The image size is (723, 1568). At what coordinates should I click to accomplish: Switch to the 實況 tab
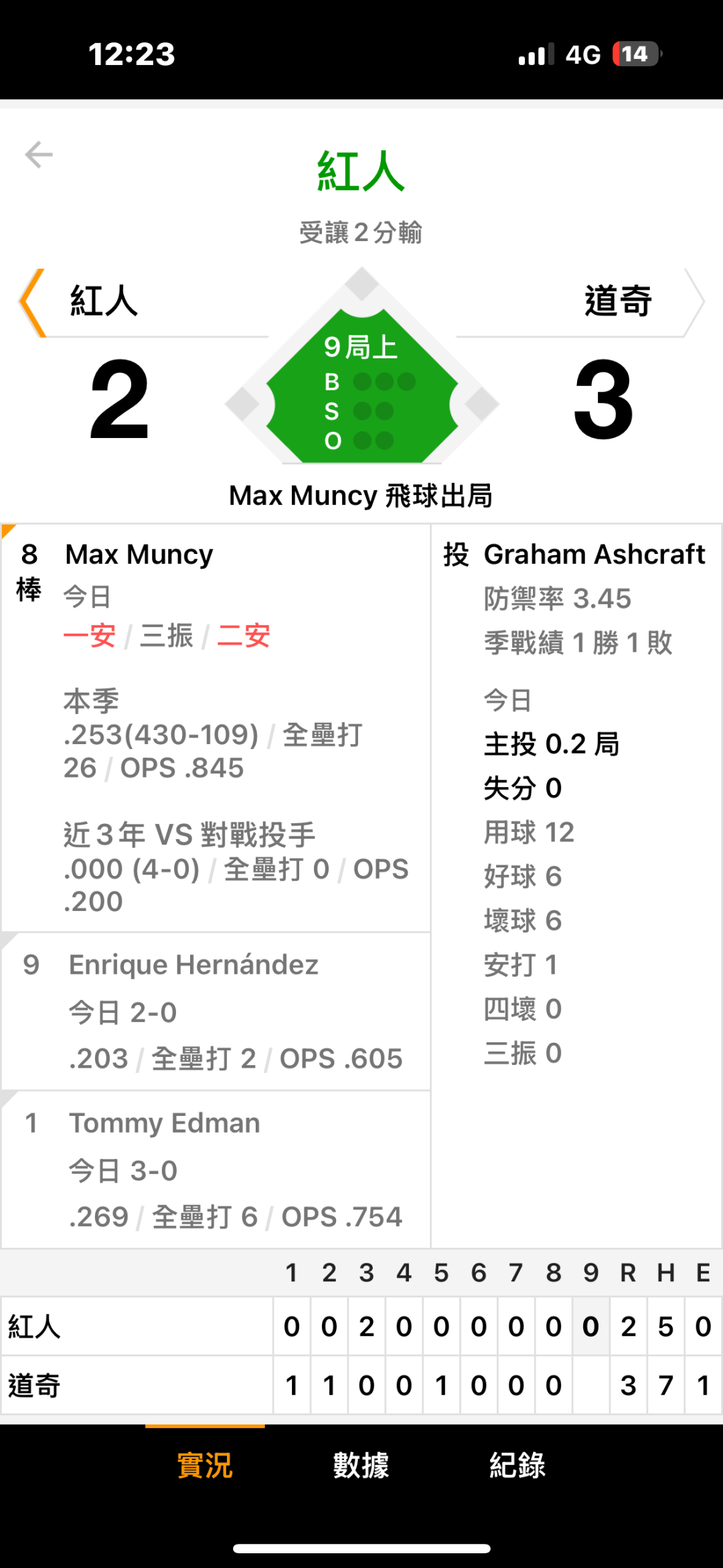(205, 1465)
